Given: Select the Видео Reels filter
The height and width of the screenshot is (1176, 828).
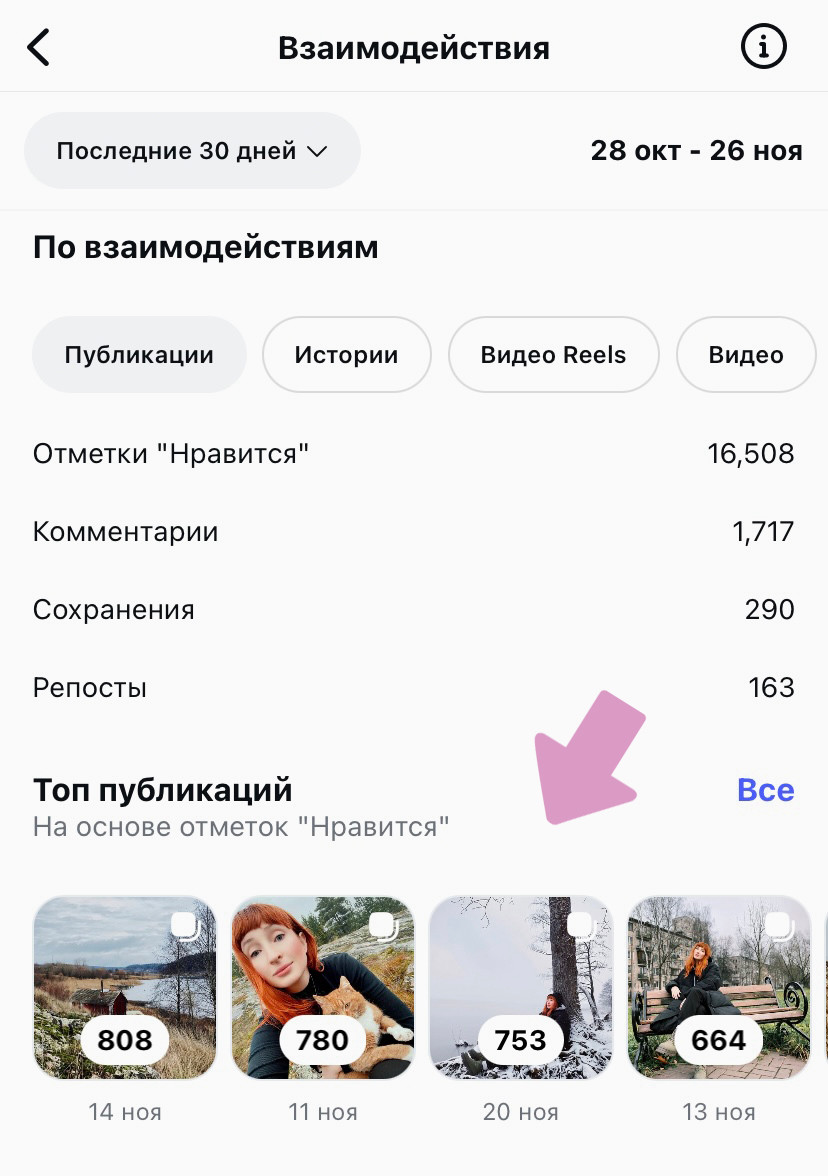Looking at the screenshot, I should pyautogui.click(x=553, y=354).
